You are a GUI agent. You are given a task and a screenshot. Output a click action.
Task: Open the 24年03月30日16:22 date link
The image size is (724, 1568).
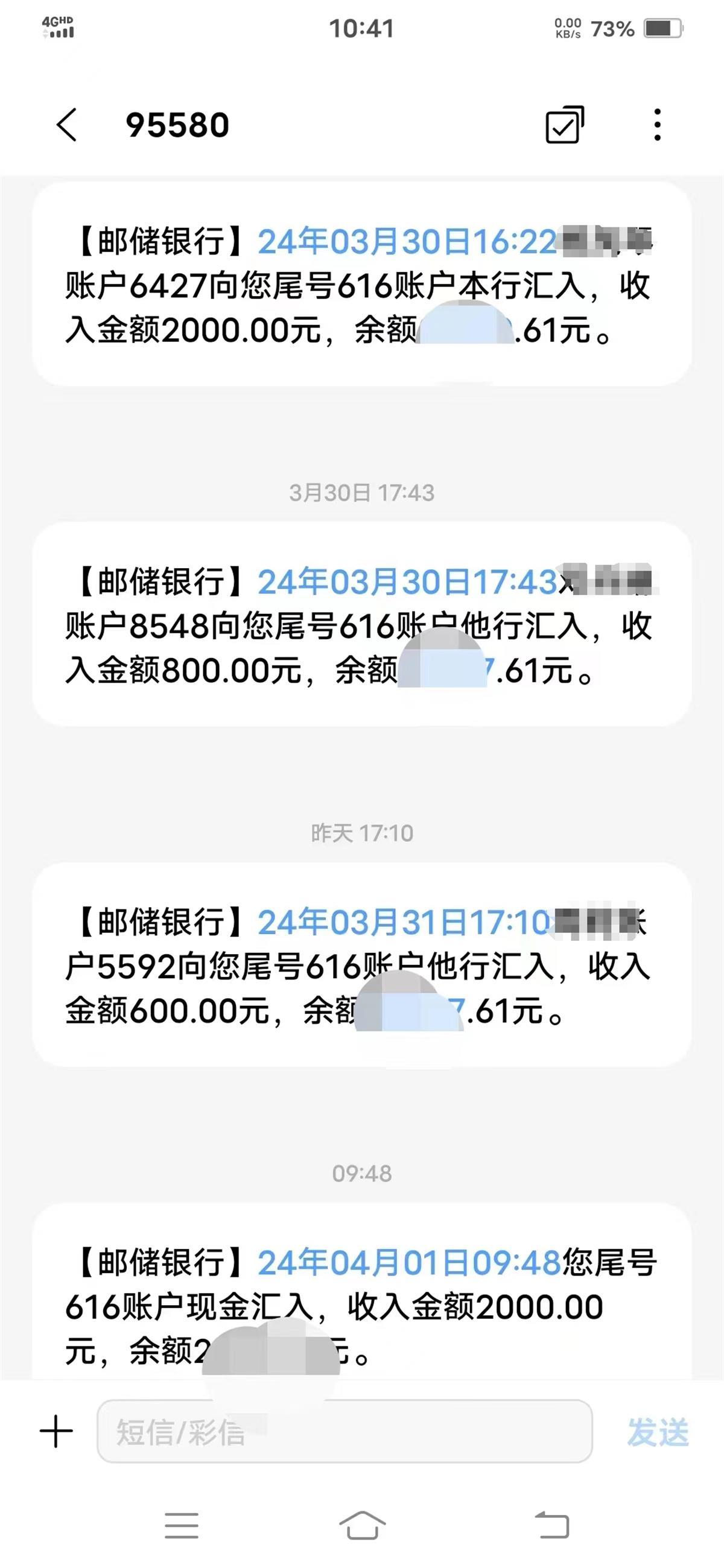pos(407,242)
